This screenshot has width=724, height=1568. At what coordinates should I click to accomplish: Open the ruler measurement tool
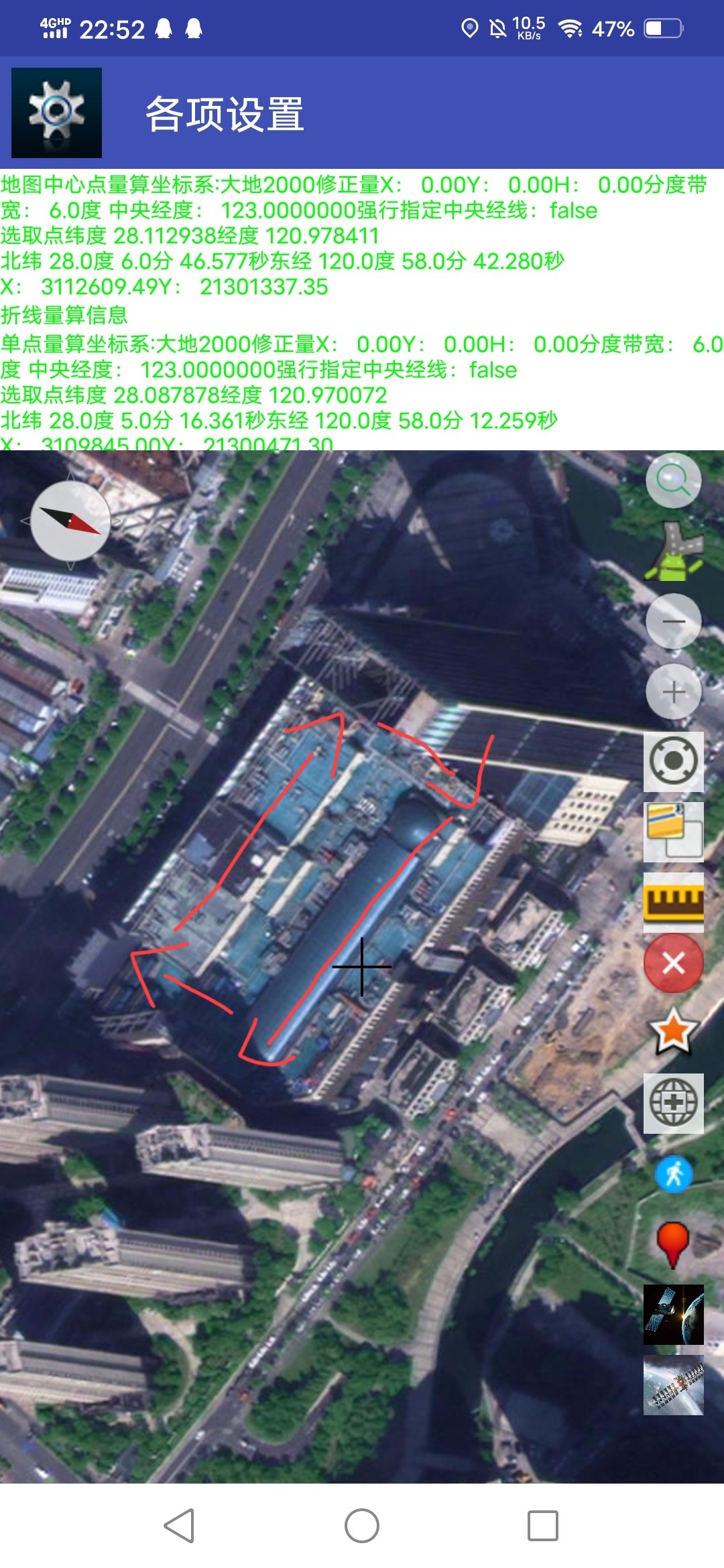(673, 901)
